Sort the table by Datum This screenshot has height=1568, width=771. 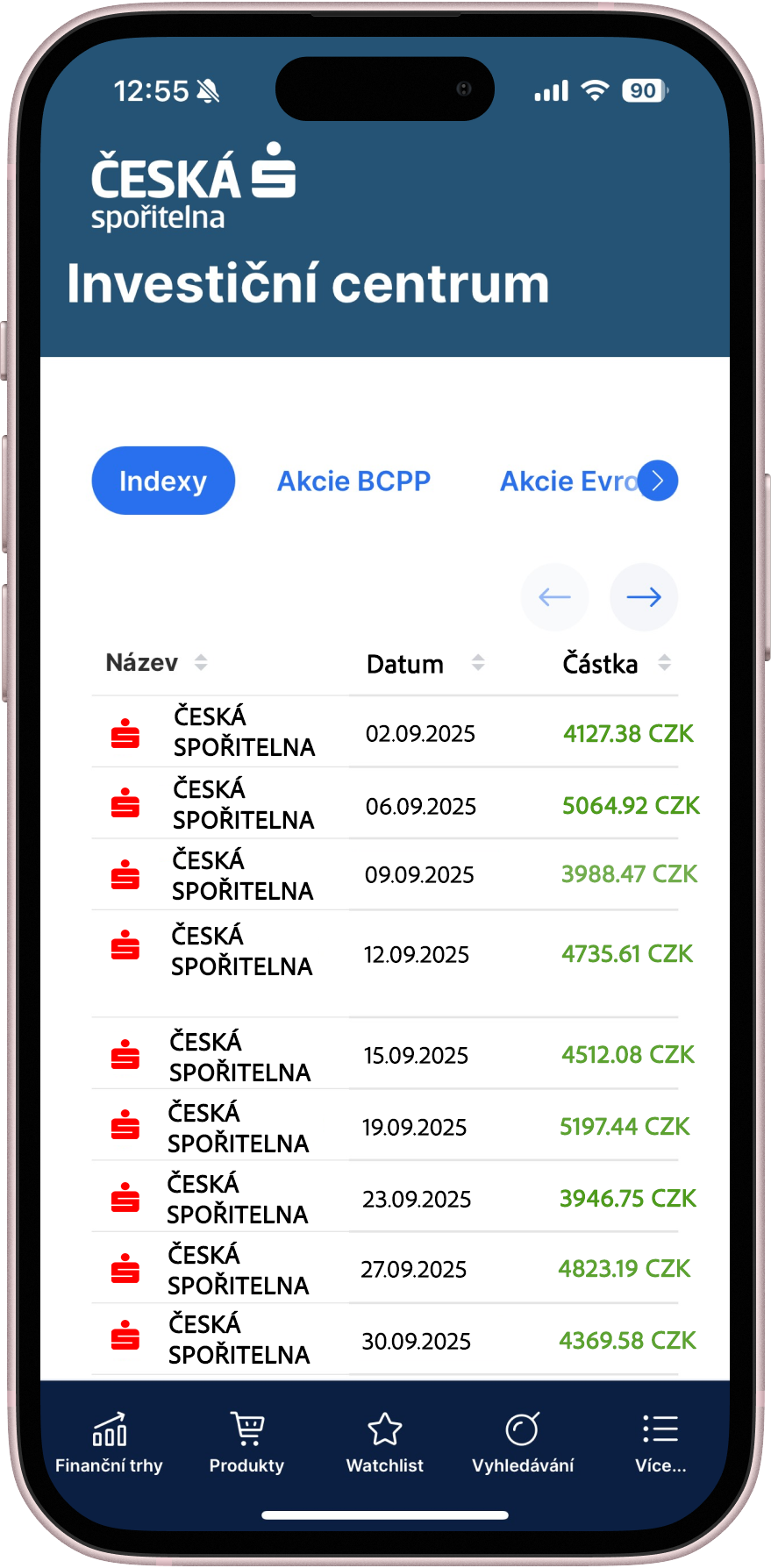[477, 663]
